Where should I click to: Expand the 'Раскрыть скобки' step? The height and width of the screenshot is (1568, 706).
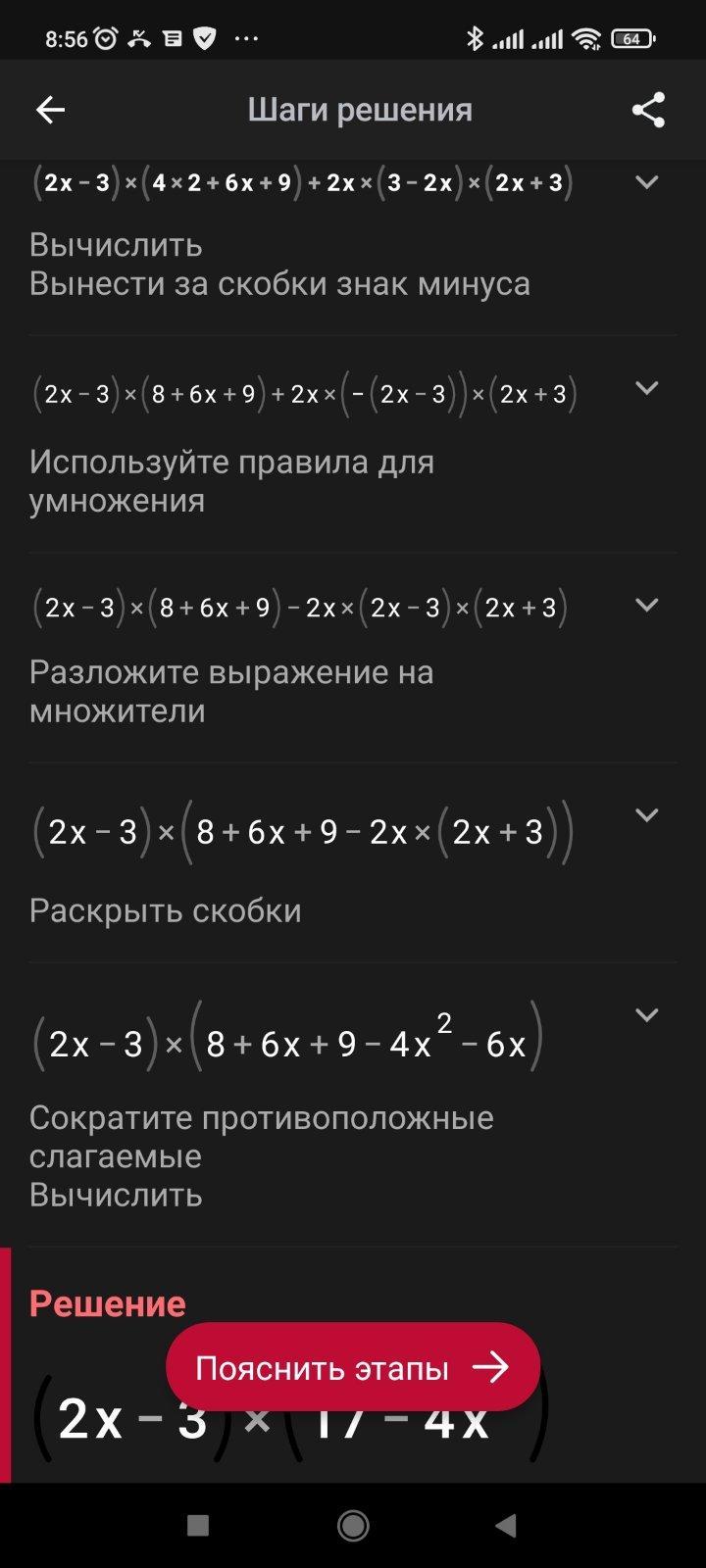(x=646, y=814)
